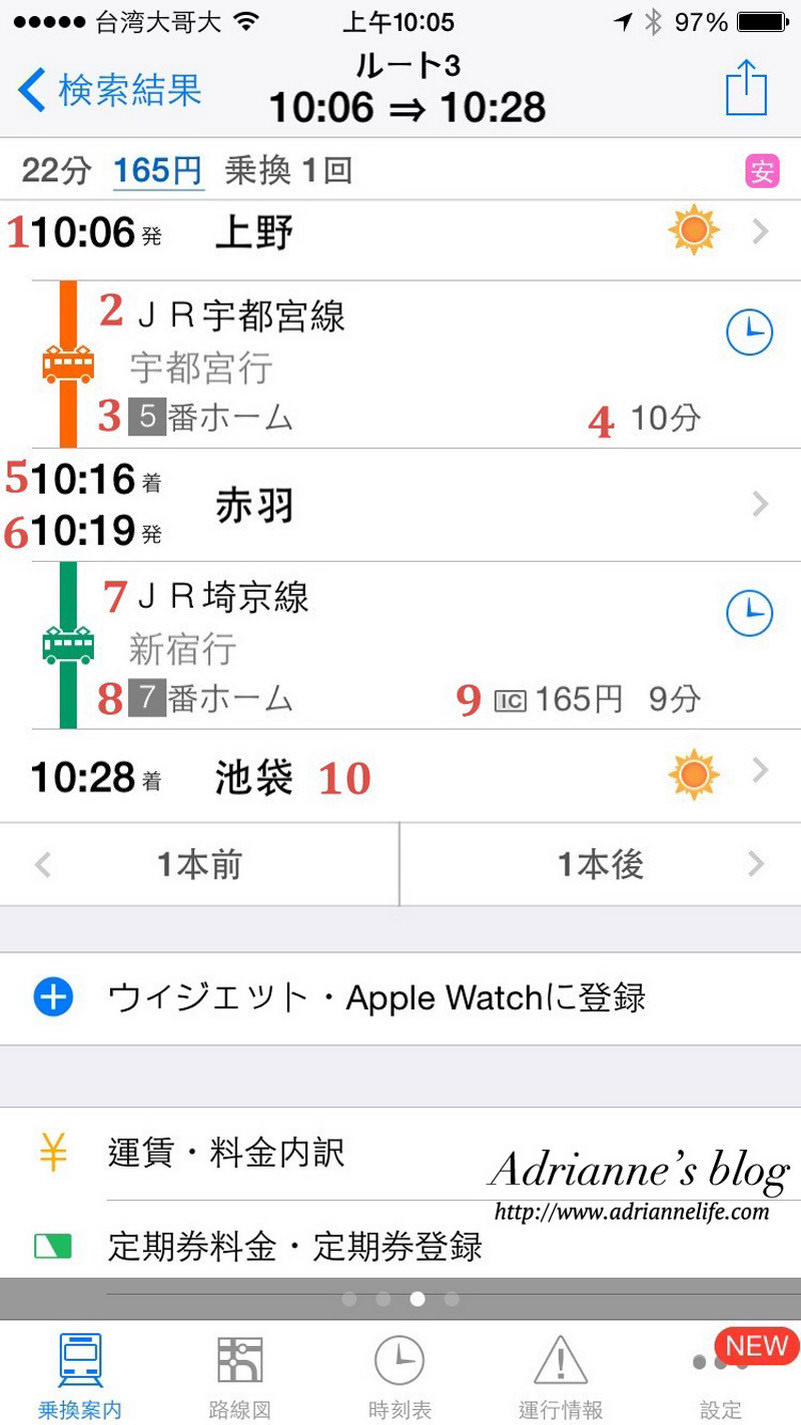Go back to 検索結果
This screenshot has height=1425, width=801.
pyautogui.click(x=110, y=91)
